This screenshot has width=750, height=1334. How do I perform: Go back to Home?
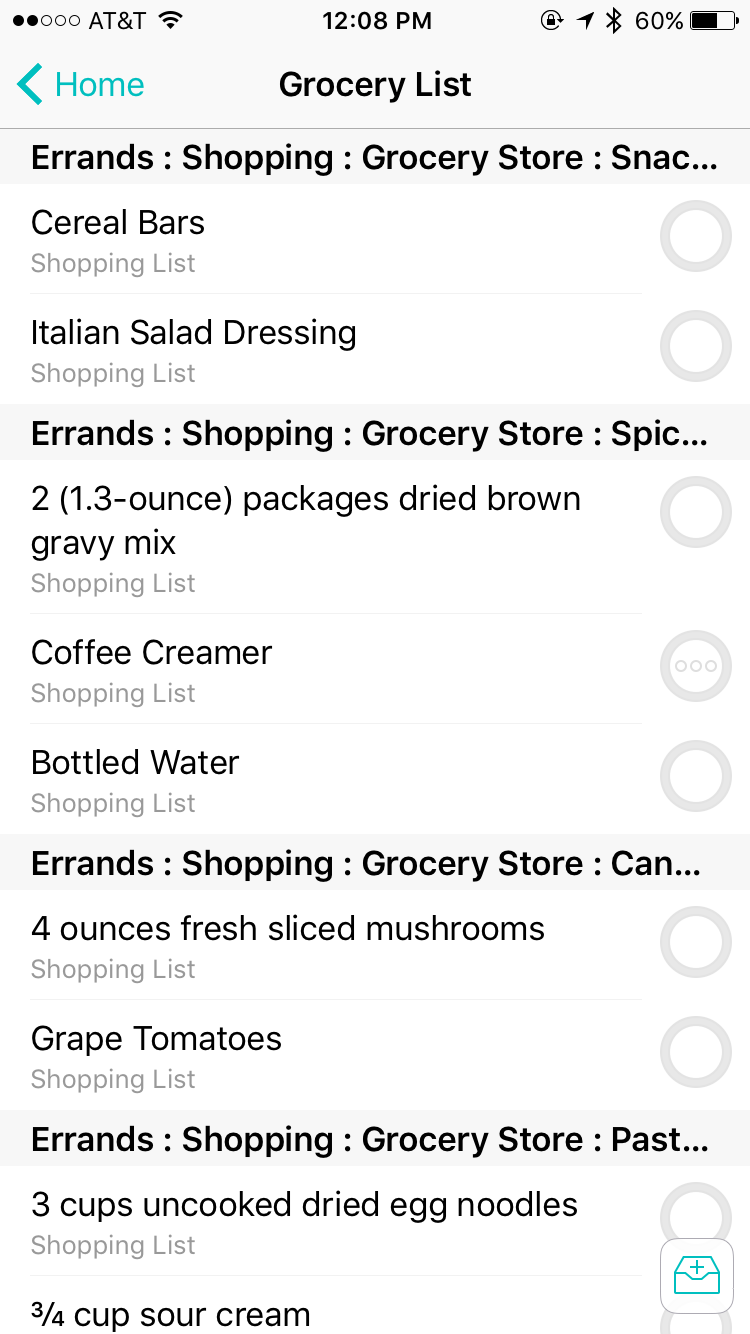(82, 85)
